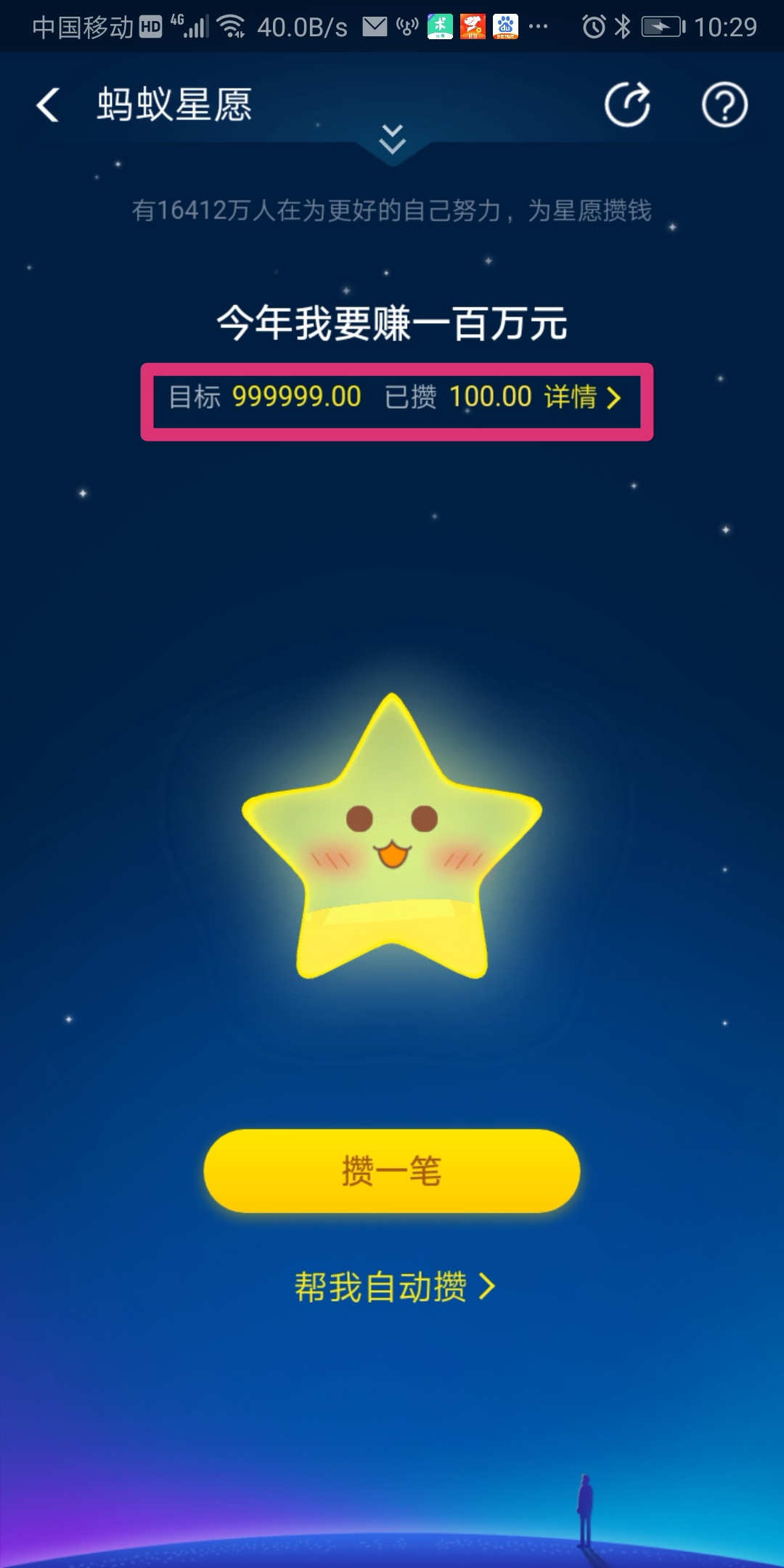
Task: Tap the 攒一笔 button
Action: (x=392, y=1170)
